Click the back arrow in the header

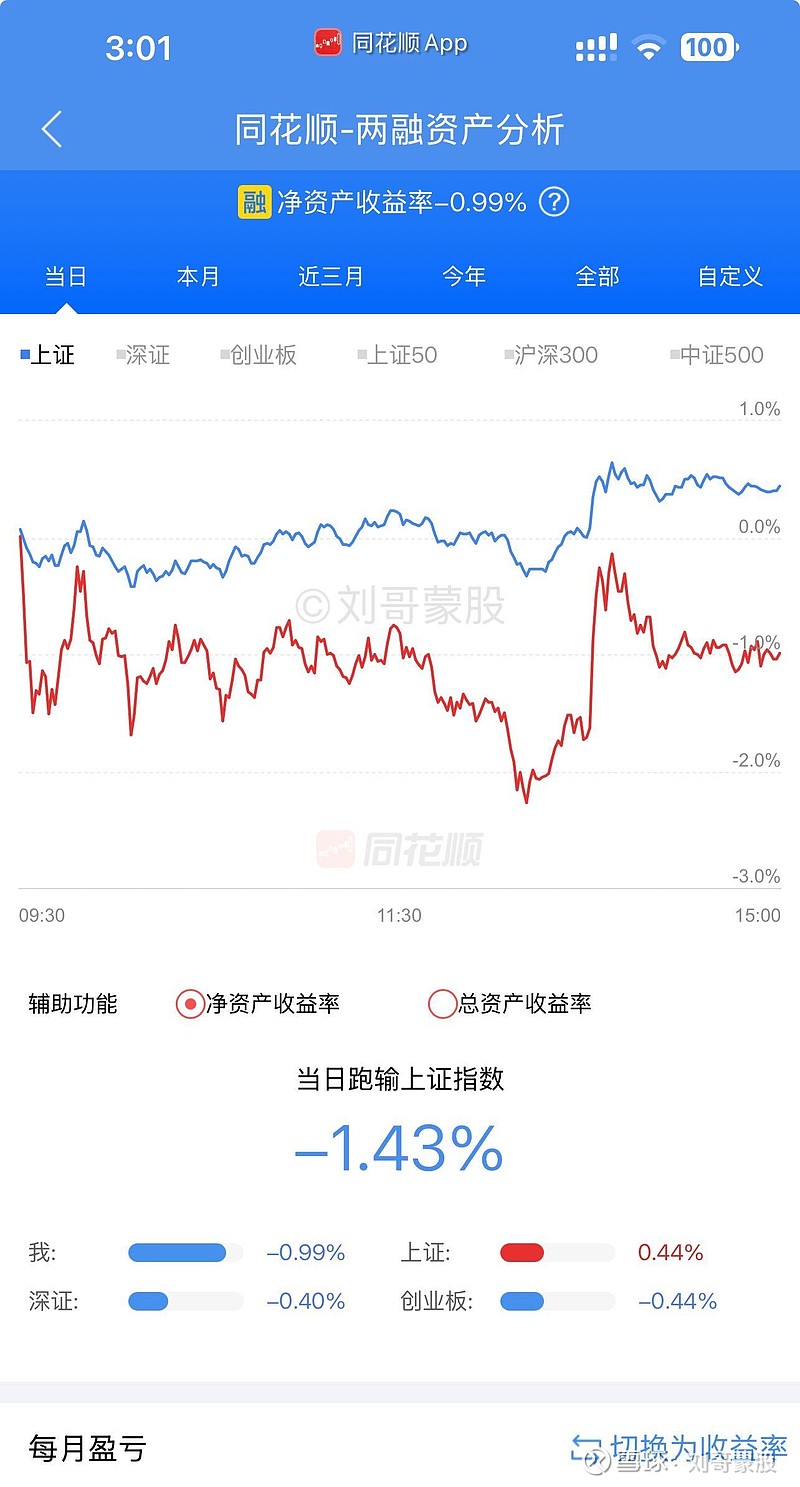point(52,129)
